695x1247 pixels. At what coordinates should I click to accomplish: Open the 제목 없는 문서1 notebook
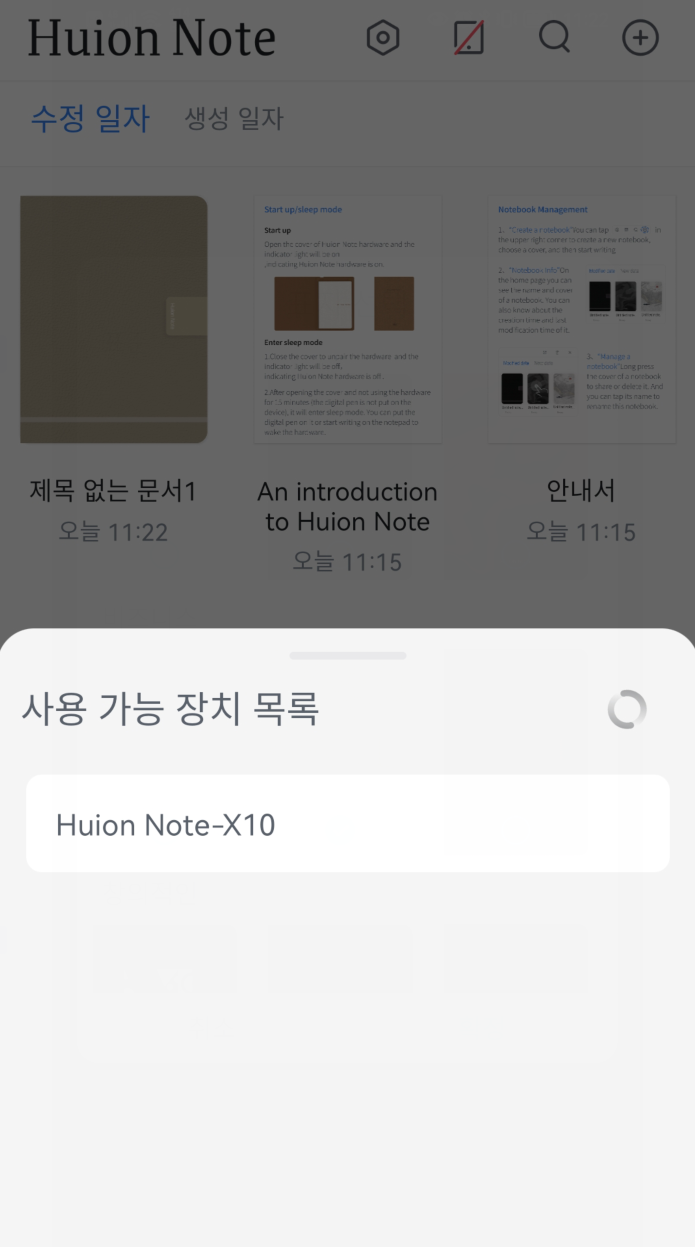pos(113,320)
